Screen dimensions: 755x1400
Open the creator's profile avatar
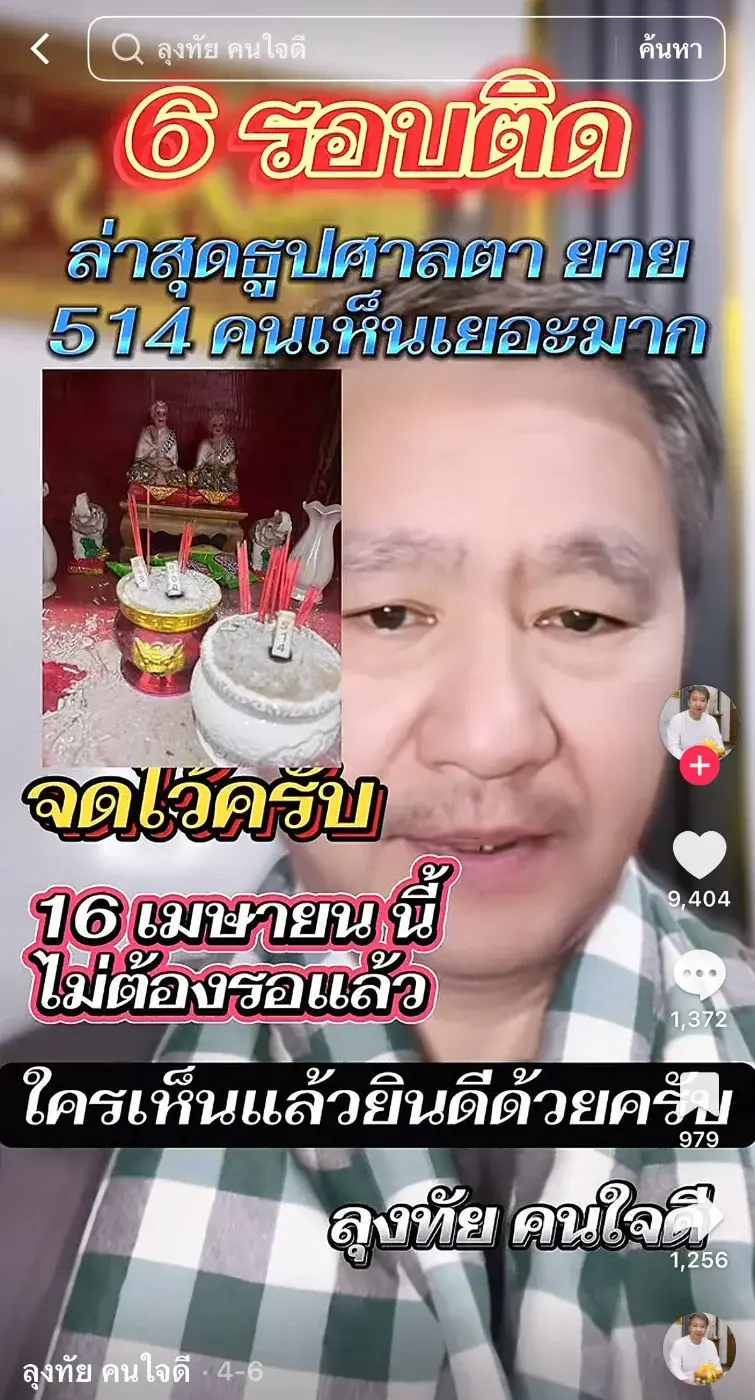click(698, 720)
